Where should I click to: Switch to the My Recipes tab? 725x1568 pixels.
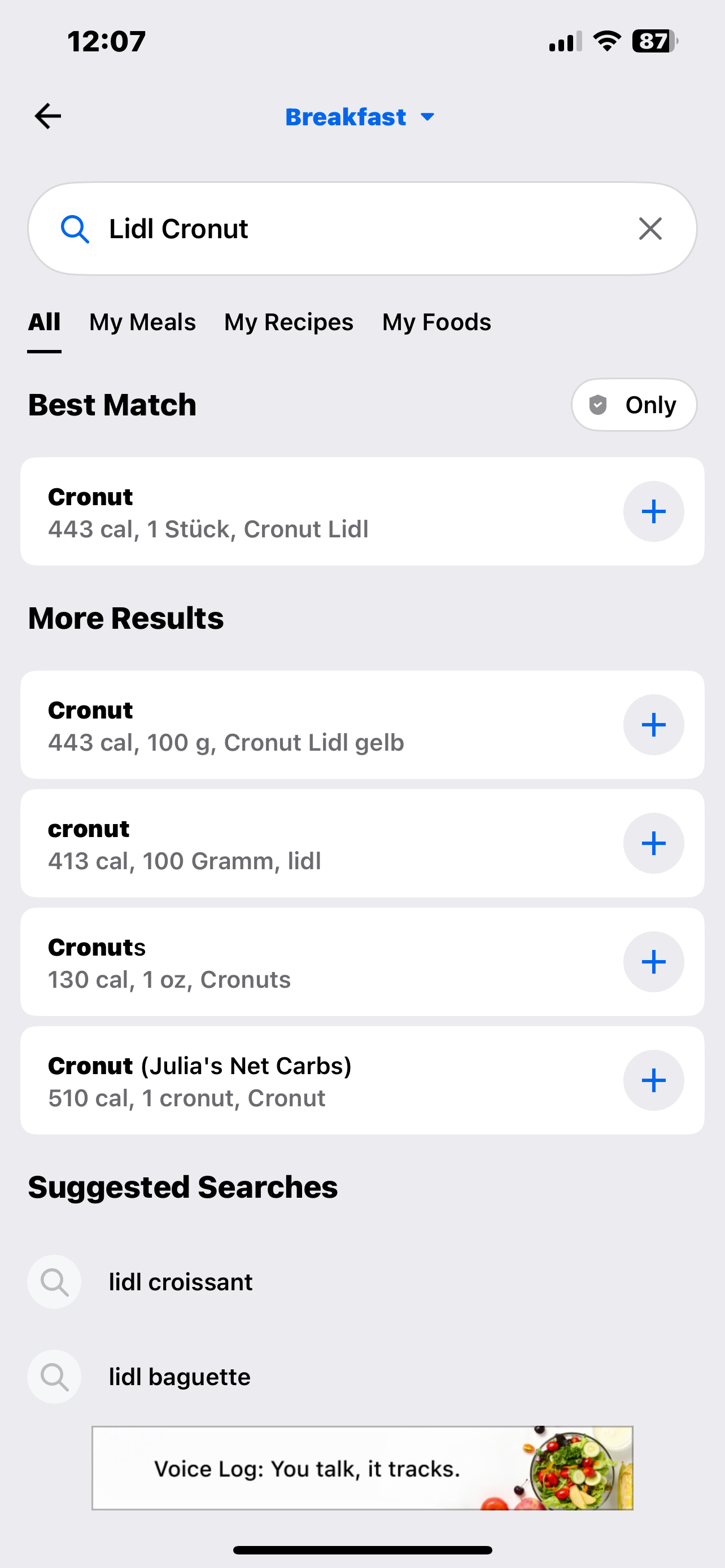pyautogui.click(x=289, y=322)
